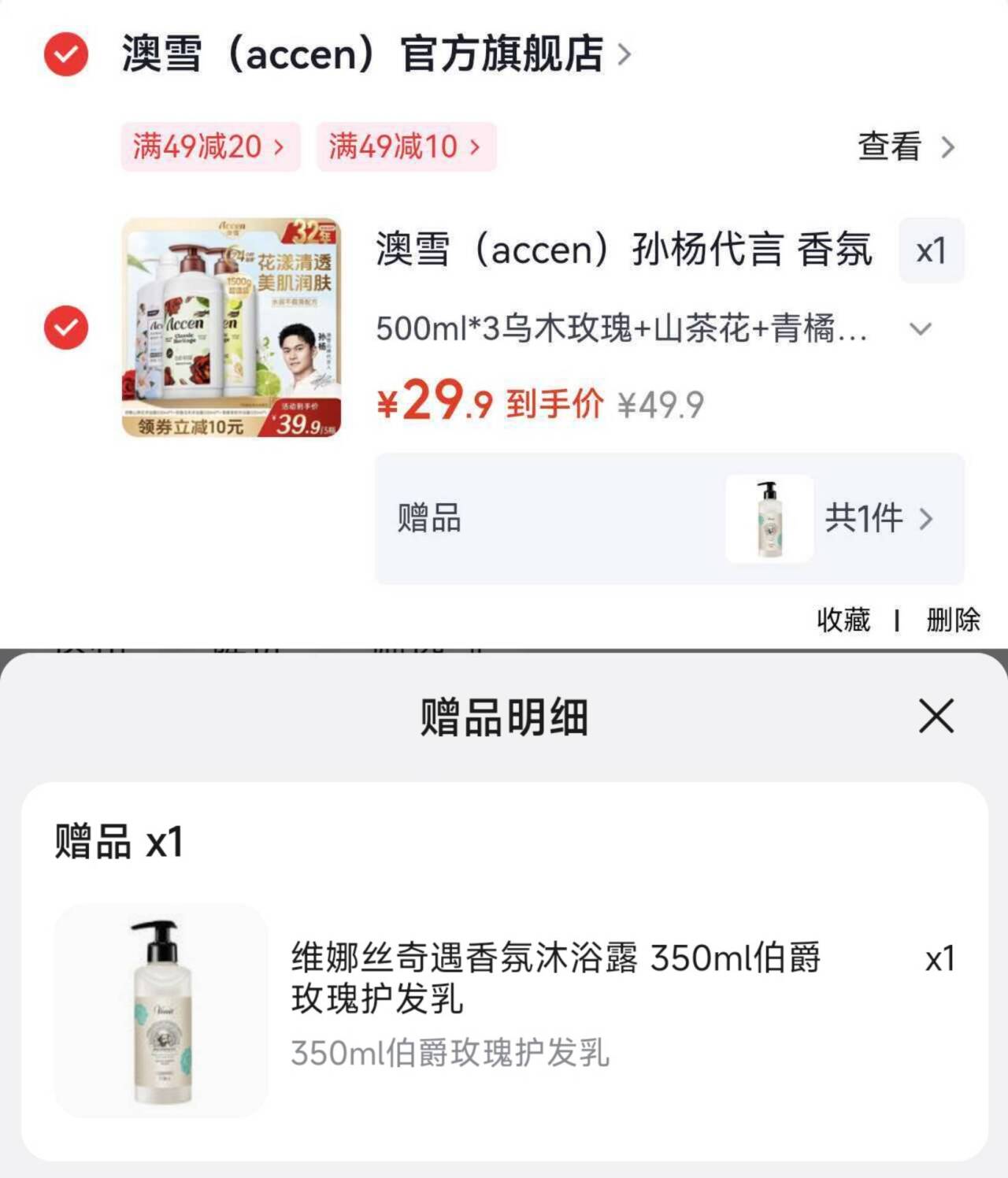
Task: Uncheck the 澳雪 store checkbox
Action: 66,54
